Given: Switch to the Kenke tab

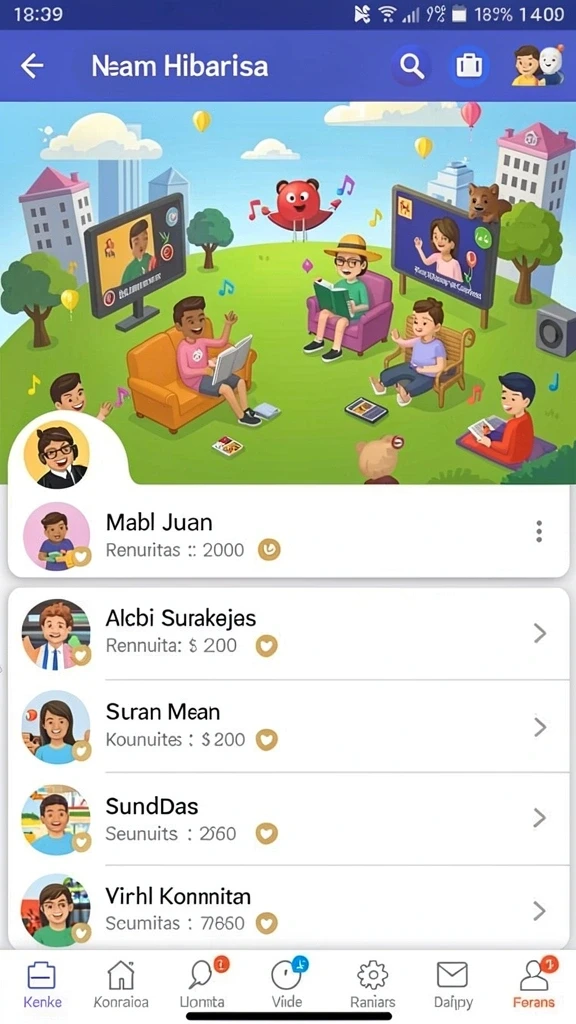Looking at the screenshot, I should pyautogui.click(x=42, y=984).
